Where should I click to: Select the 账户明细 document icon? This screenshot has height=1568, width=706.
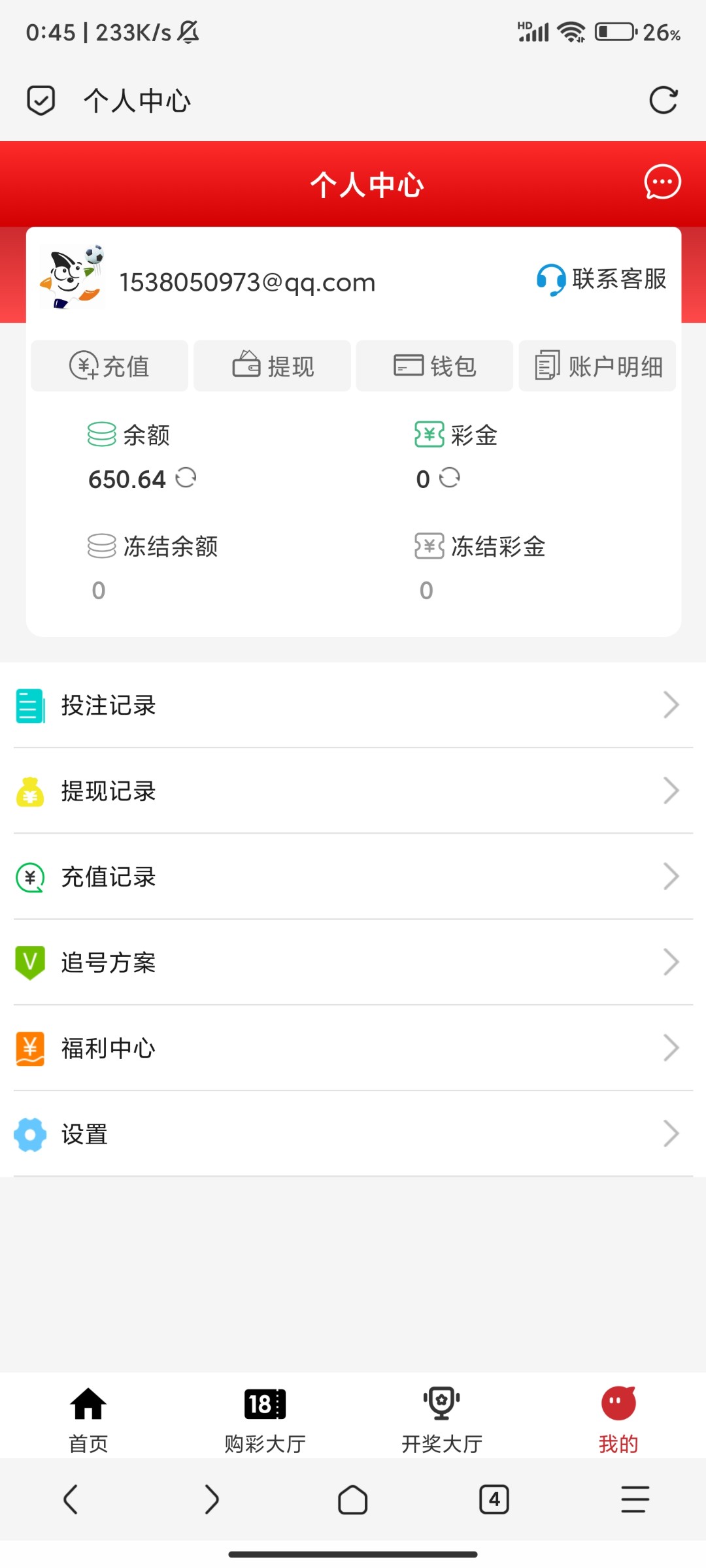pyautogui.click(x=546, y=365)
